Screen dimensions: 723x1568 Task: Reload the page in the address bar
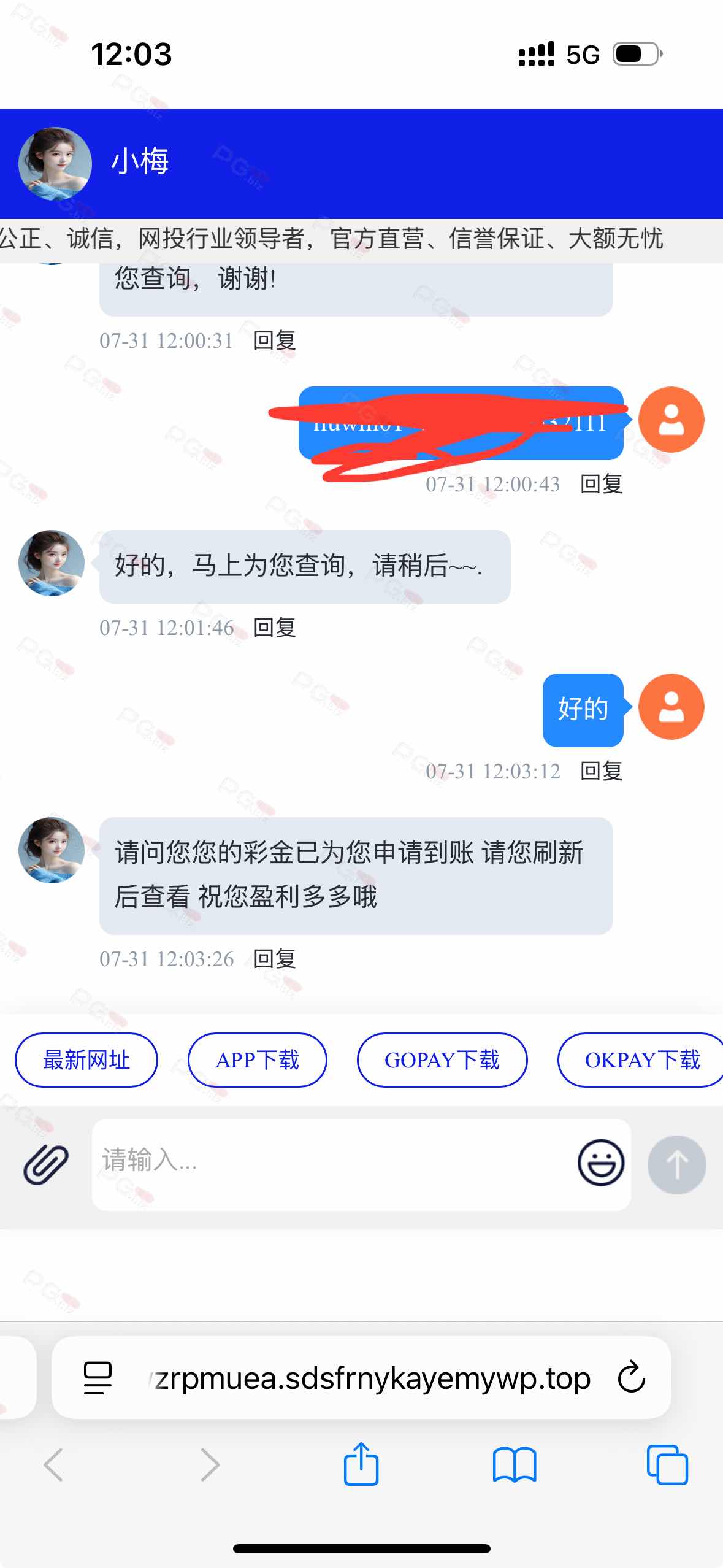pos(631,1378)
